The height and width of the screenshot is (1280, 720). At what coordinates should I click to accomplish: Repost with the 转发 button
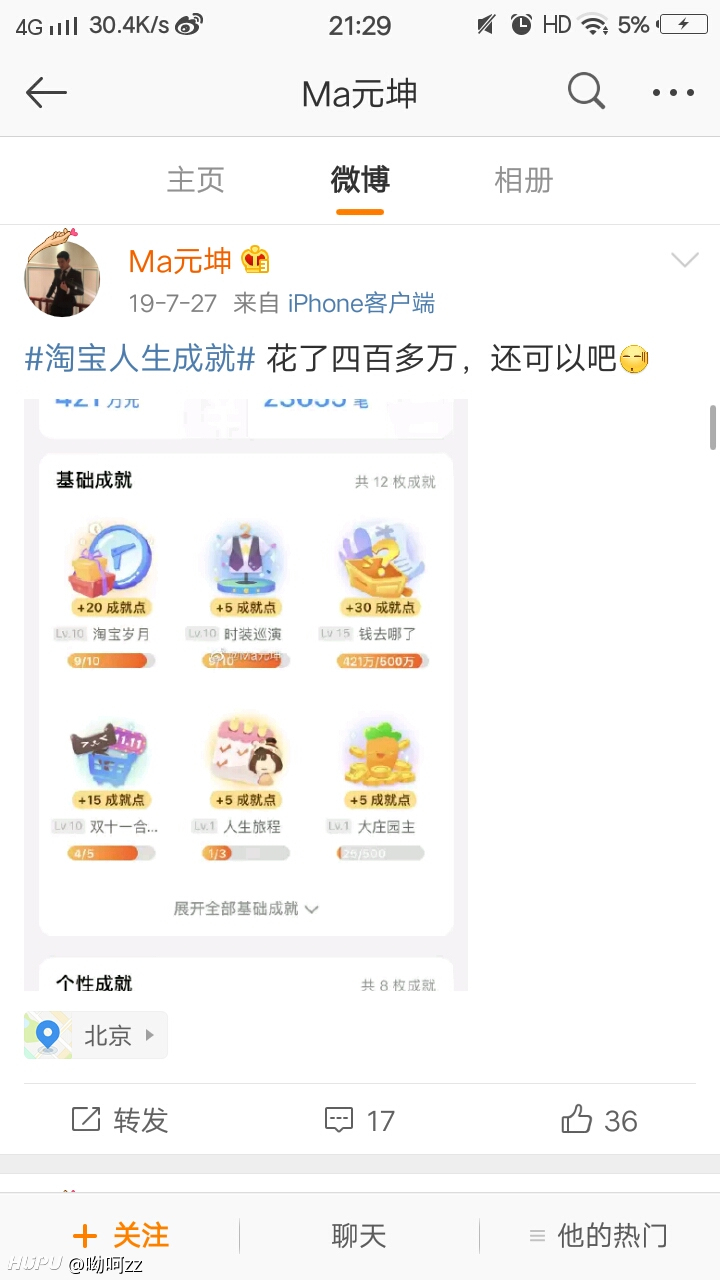pyautogui.click(x=120, y=1120)
